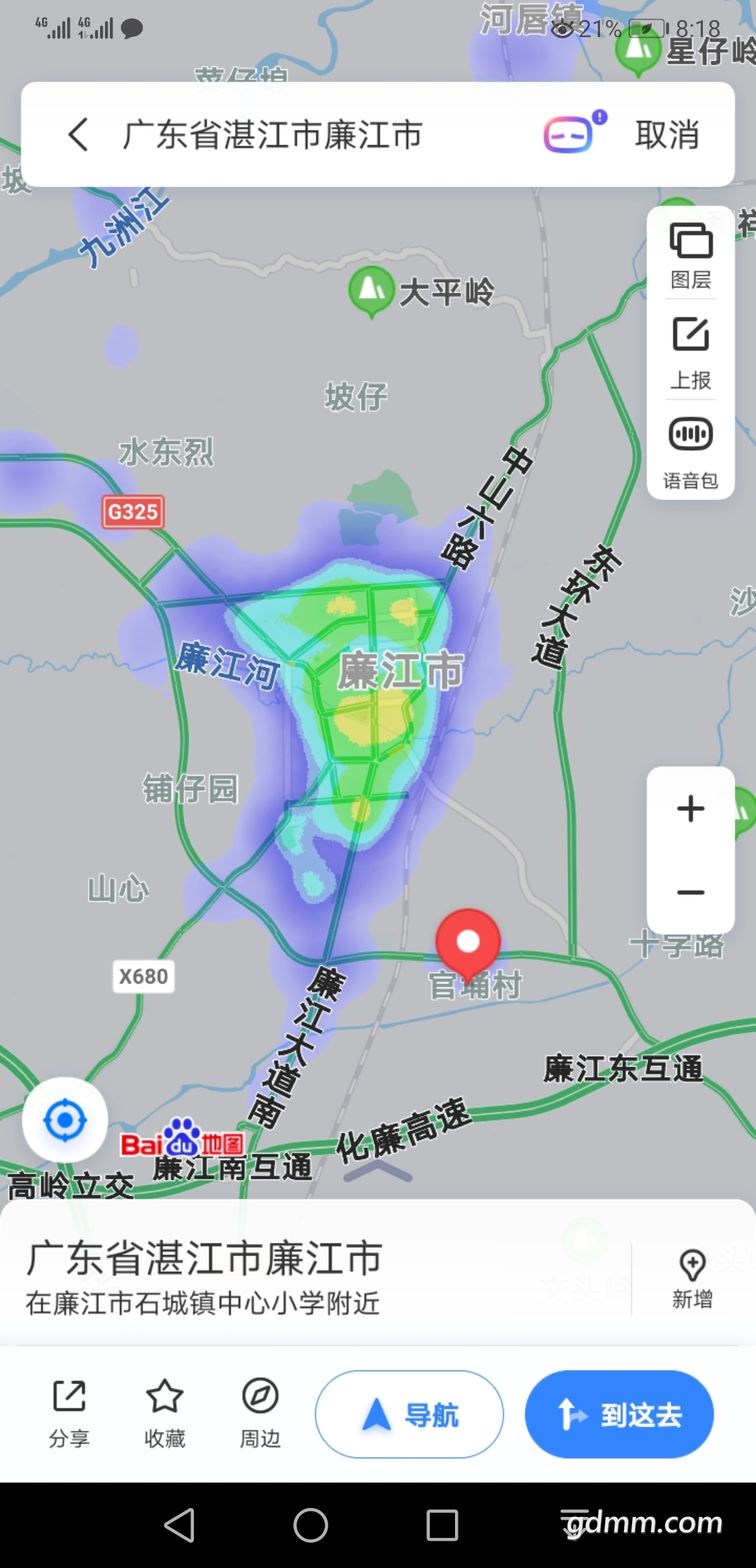This screenshot has width=756, height=1568.
Task: Go to home screen via system button
Action: click(311, 1525)
